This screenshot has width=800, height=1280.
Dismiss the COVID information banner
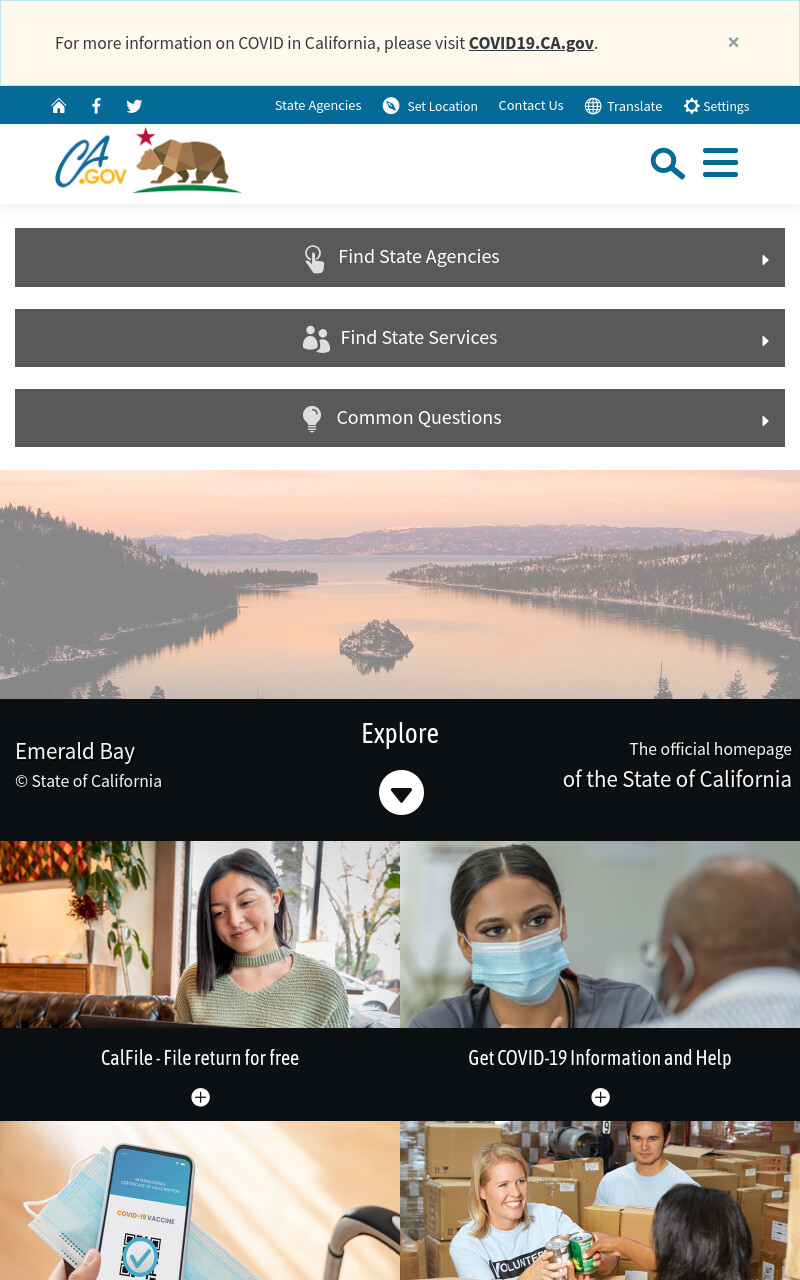(x=733, y=42)
